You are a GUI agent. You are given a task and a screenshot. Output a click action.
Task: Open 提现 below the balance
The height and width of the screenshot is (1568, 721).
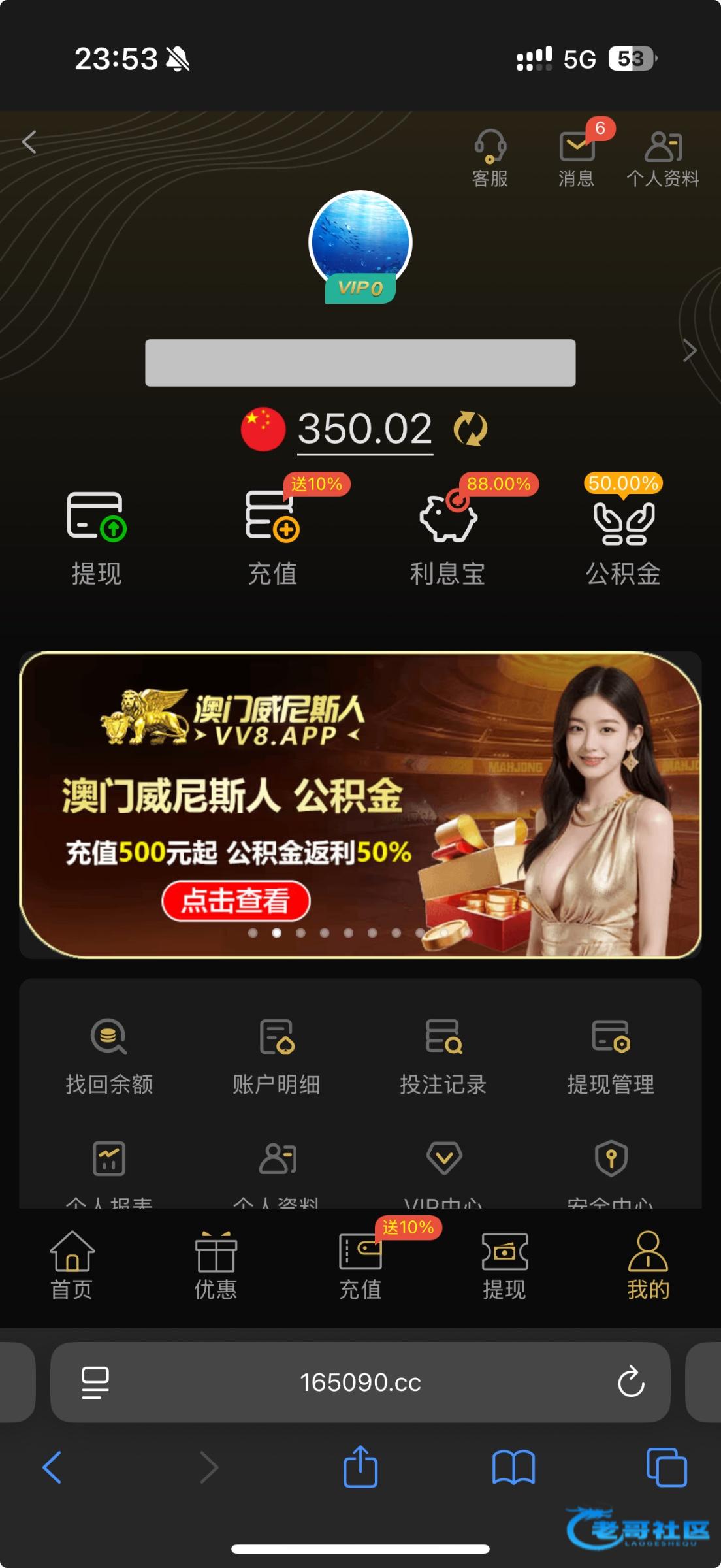coord(97,537)
